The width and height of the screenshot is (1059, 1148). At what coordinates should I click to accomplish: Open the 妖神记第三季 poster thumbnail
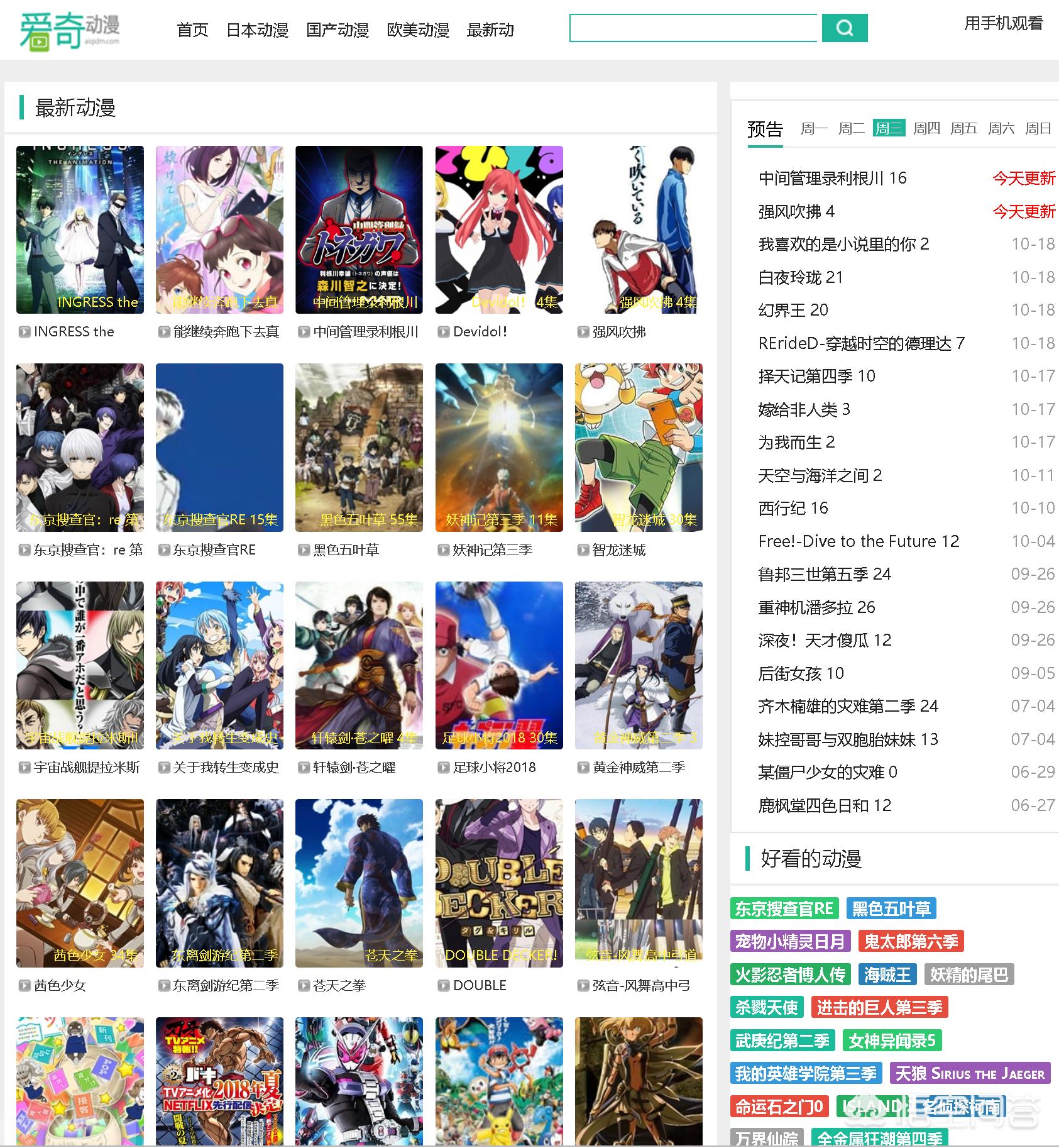498,448
